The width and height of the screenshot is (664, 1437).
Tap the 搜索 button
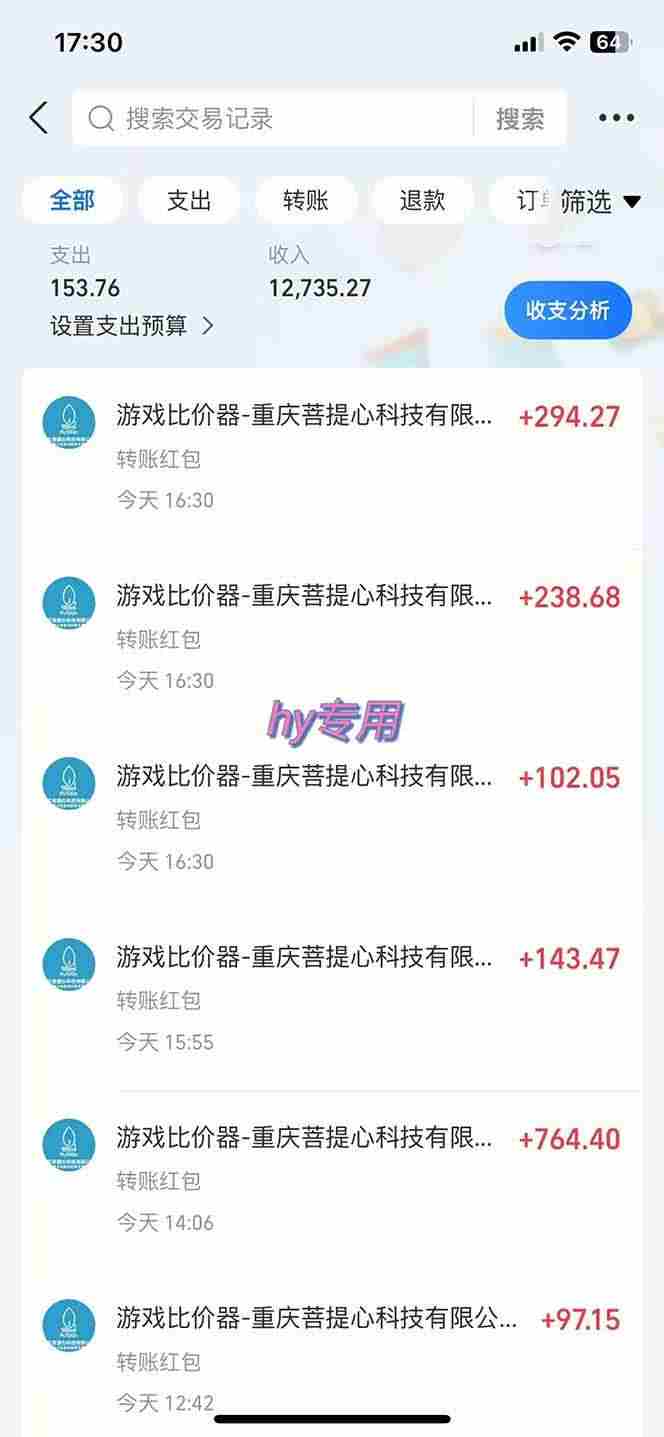coord(520,119)
